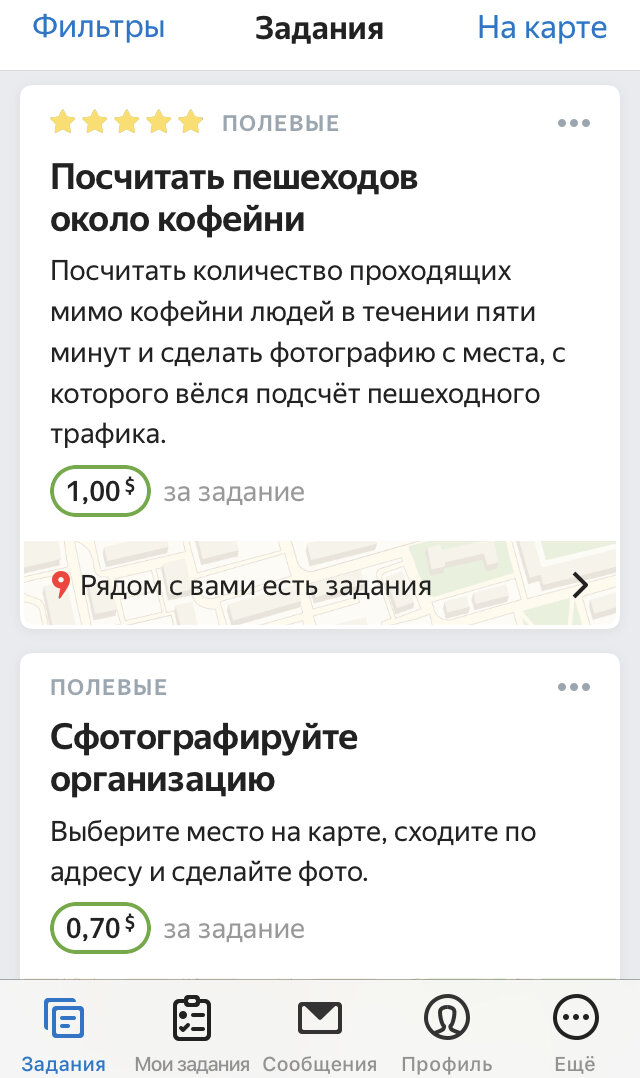Go to the Сообщения tab
The image size is (640, 1078).
[320, 1034]
